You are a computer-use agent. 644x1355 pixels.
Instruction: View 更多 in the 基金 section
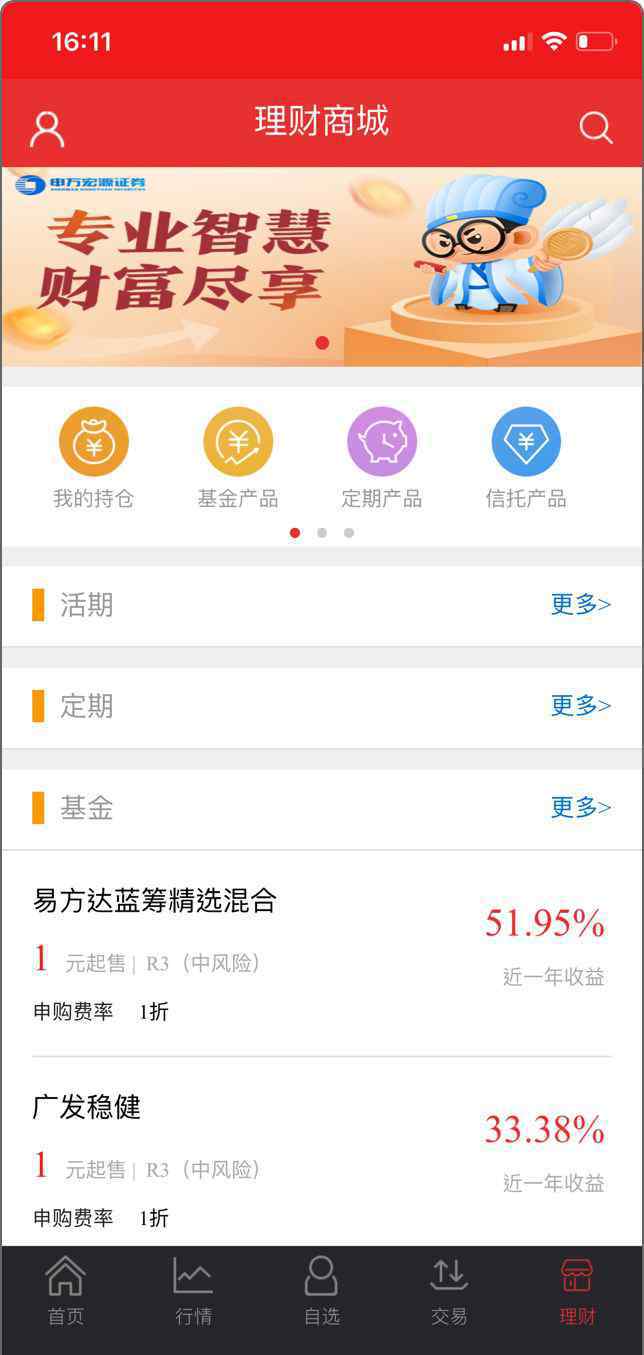click(581, 807)
